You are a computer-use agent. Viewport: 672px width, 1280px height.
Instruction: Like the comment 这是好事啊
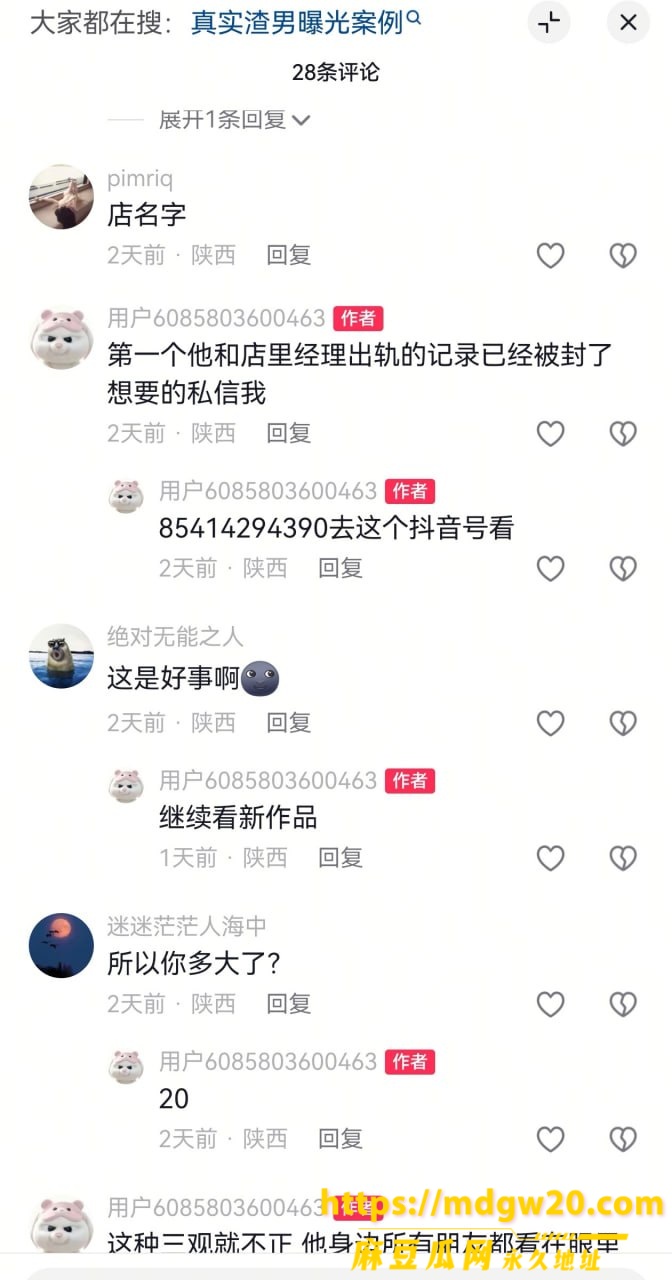(551, 723)
